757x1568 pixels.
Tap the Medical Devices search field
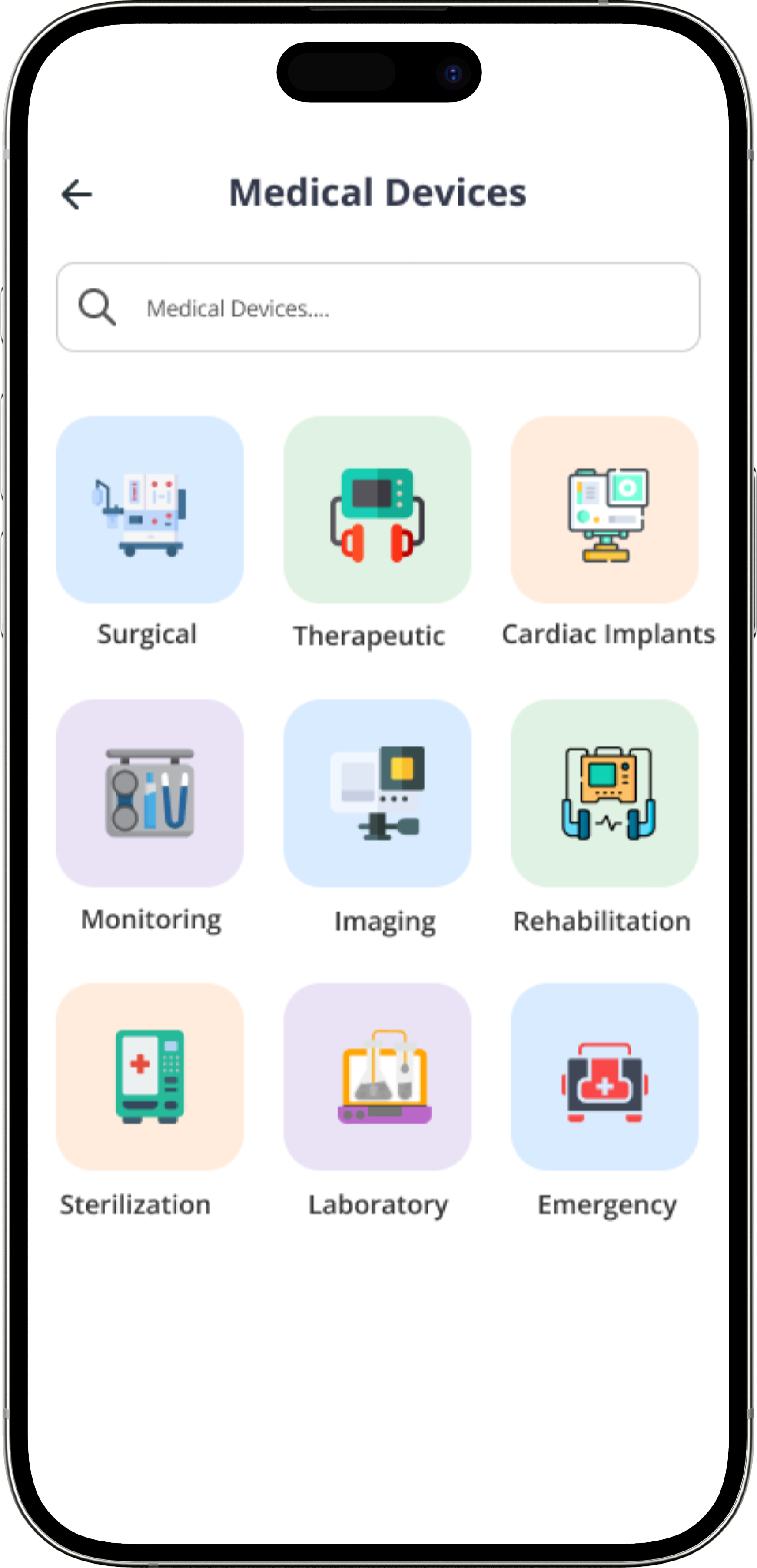click(378, 308)
